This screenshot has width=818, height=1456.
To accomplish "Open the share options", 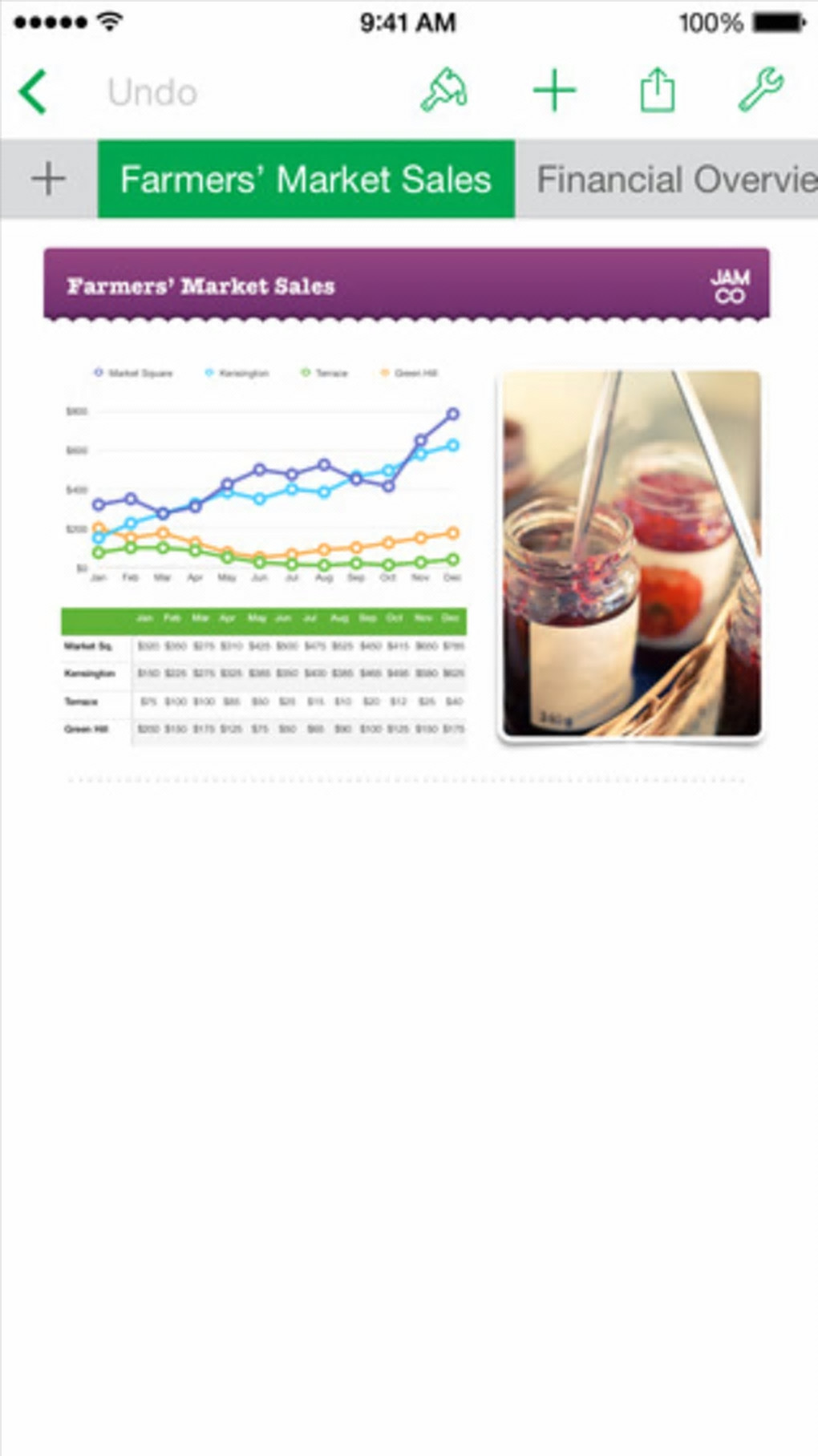I will (x=657, y=90).
